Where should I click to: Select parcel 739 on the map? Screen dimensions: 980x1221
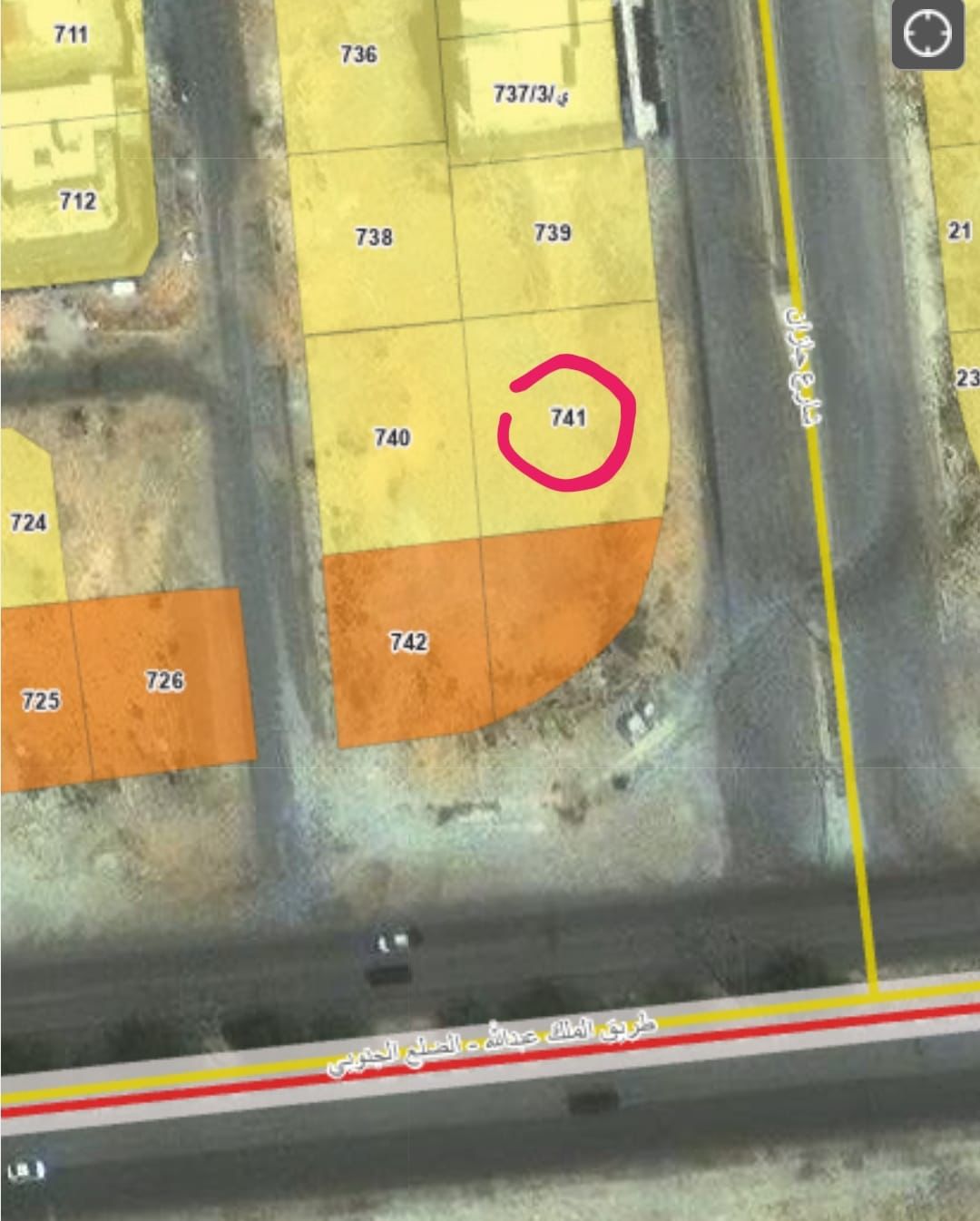pyautogui.click(x=553, y=233)
